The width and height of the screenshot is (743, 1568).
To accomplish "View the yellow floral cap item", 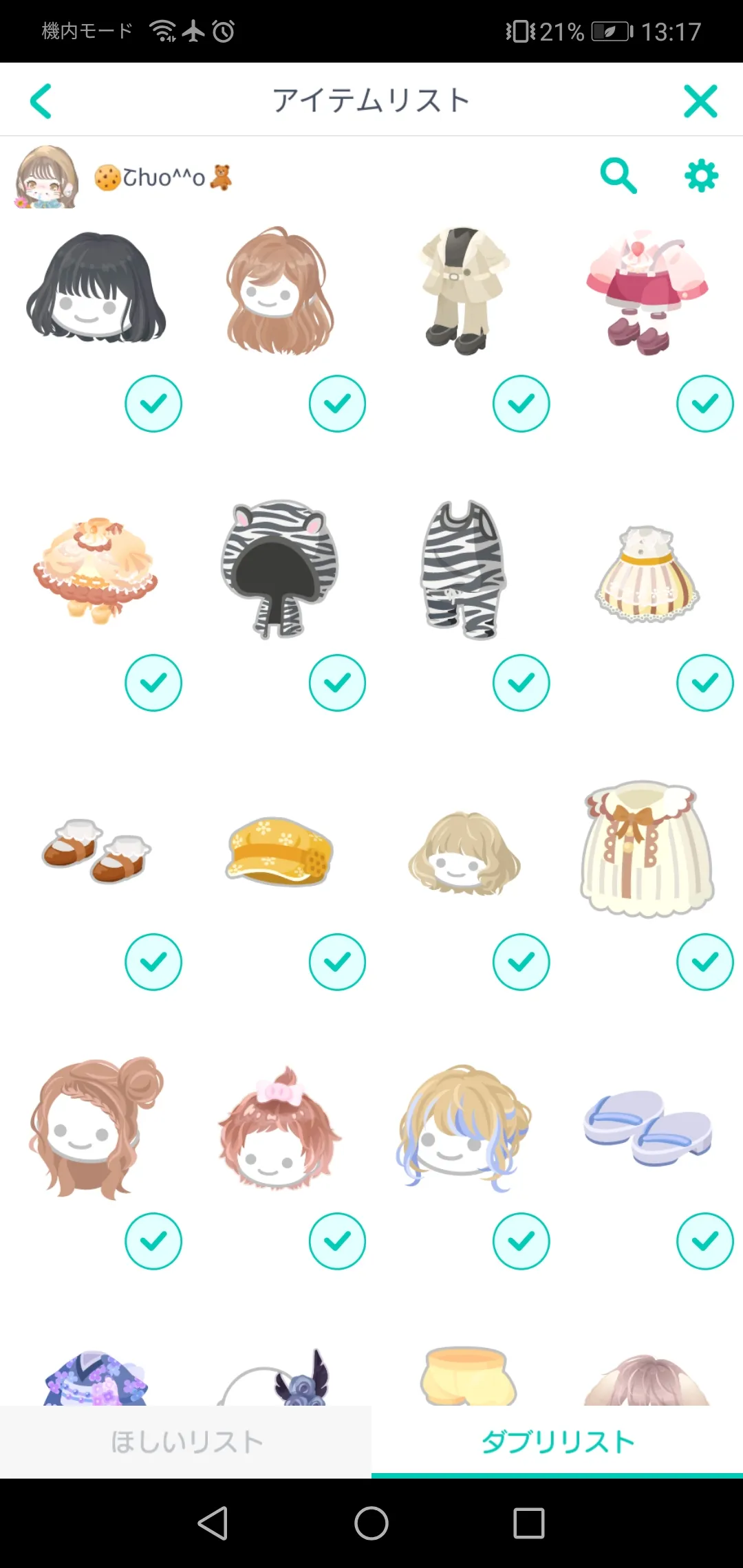I will (279, 851).
